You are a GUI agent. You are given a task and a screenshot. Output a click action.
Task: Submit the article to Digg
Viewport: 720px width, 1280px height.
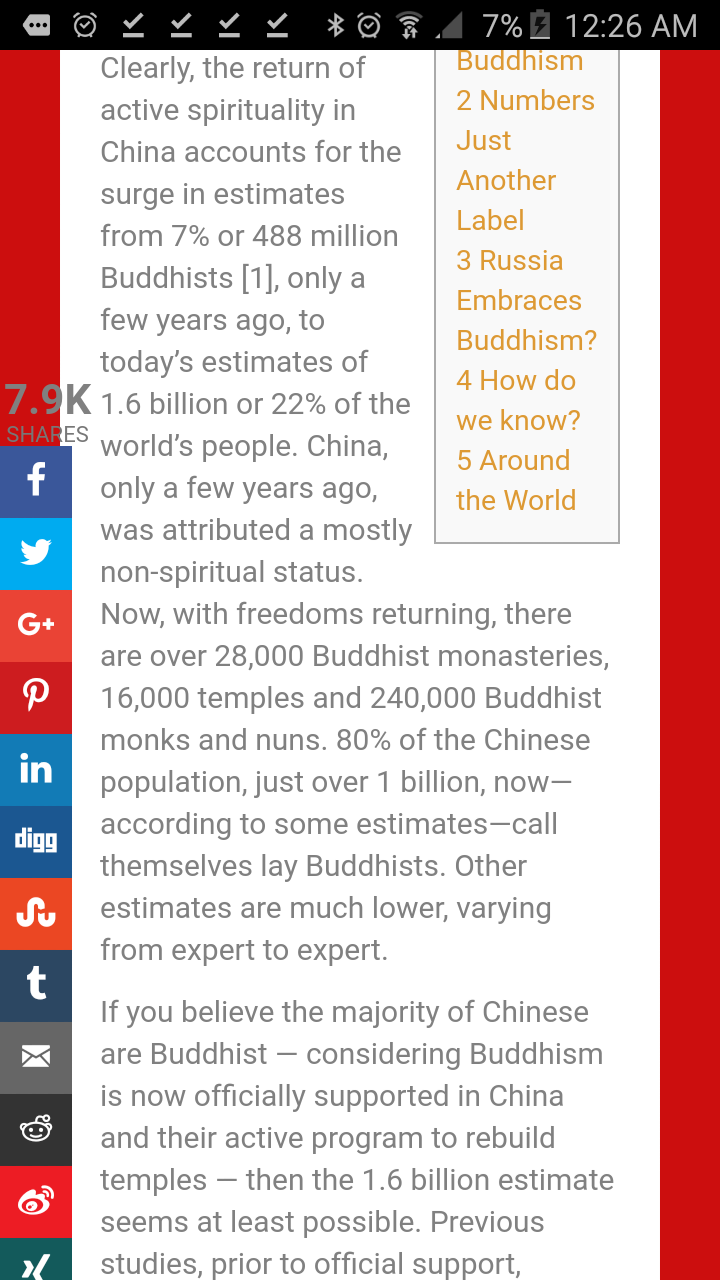coord(36,841)
